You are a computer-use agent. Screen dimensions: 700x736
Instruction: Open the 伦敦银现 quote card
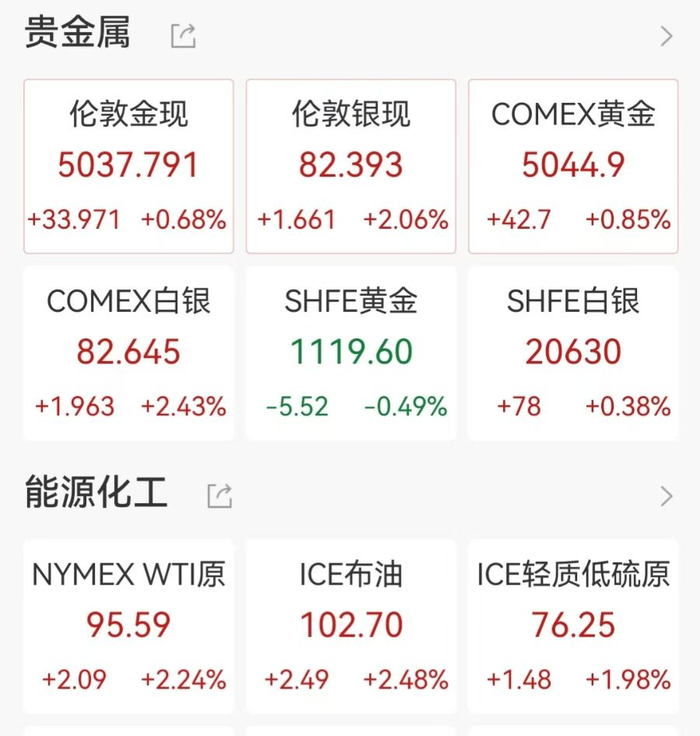[x=351, y=166]
